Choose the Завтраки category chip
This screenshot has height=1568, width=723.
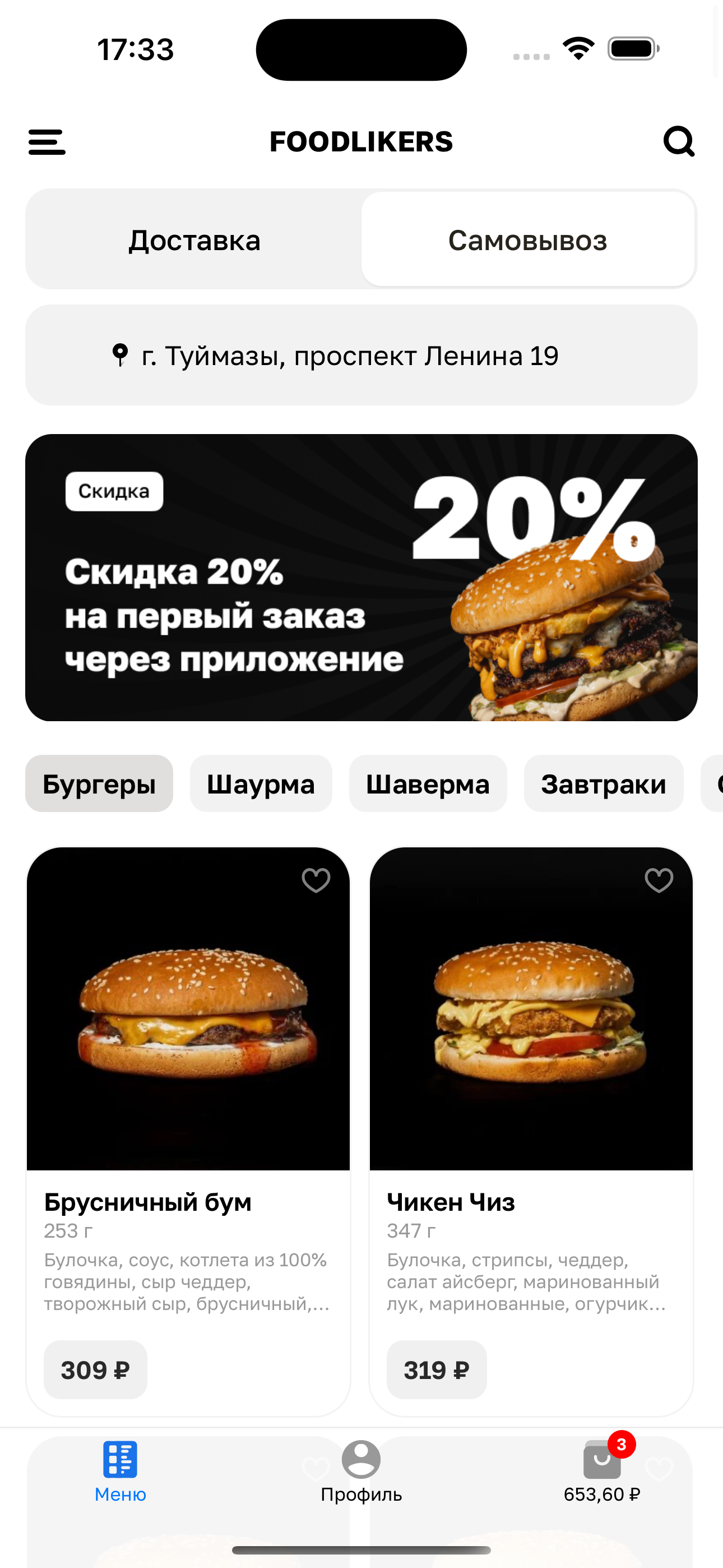(603, 784)
